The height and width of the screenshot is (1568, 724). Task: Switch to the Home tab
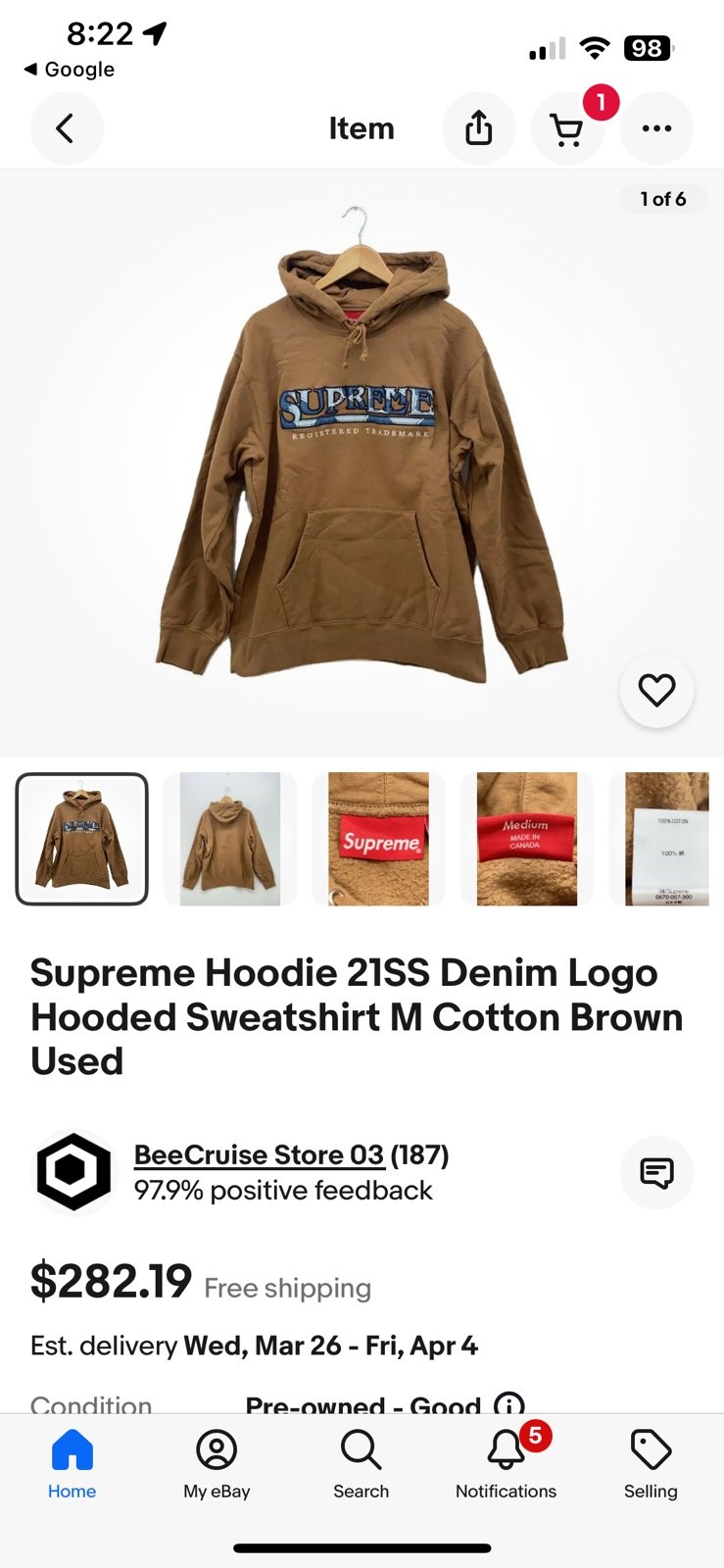(x=72, y=1464)
